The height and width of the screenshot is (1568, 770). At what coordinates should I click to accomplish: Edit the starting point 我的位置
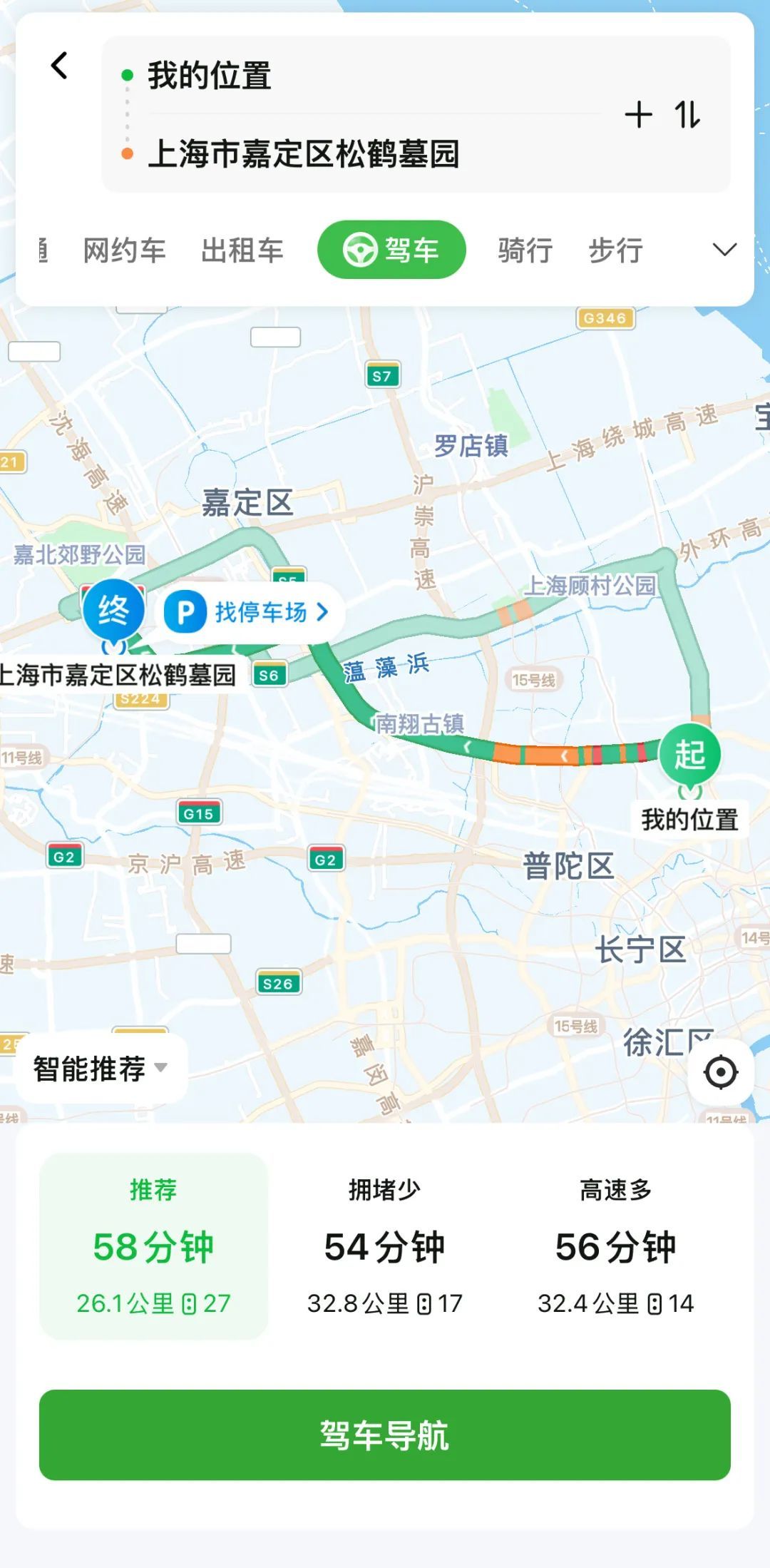click(210, 76)
